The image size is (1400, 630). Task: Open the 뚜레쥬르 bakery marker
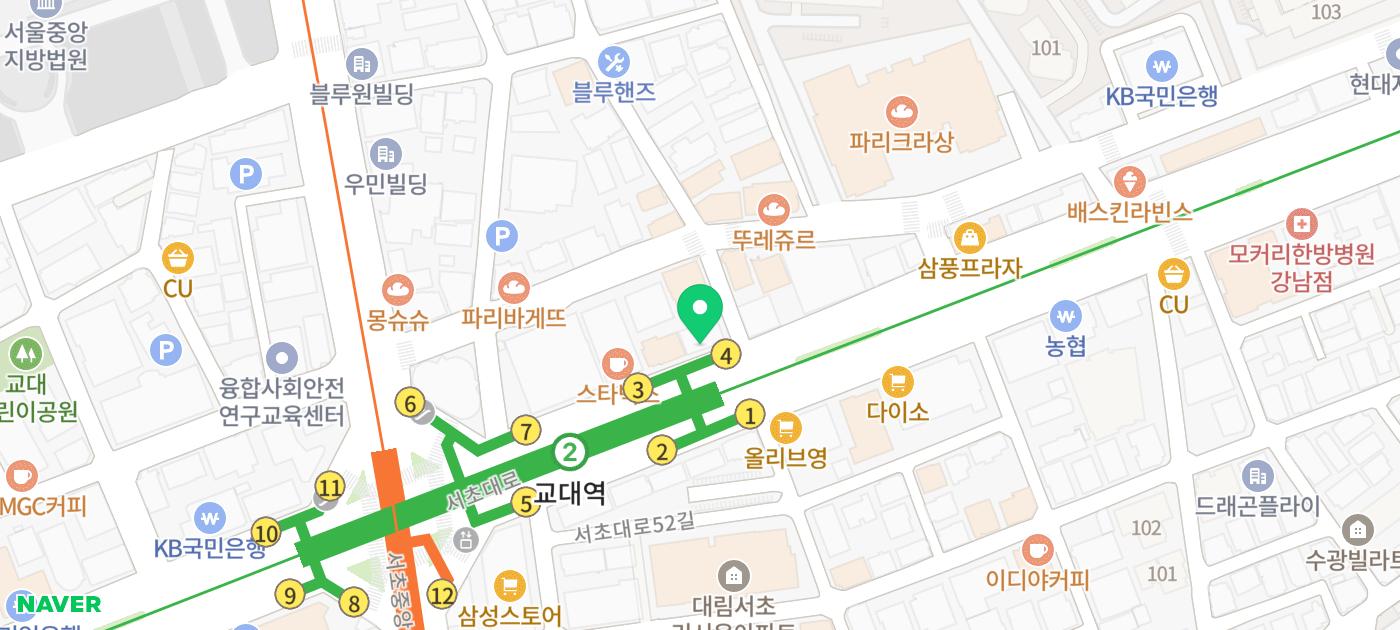(773, 210)
